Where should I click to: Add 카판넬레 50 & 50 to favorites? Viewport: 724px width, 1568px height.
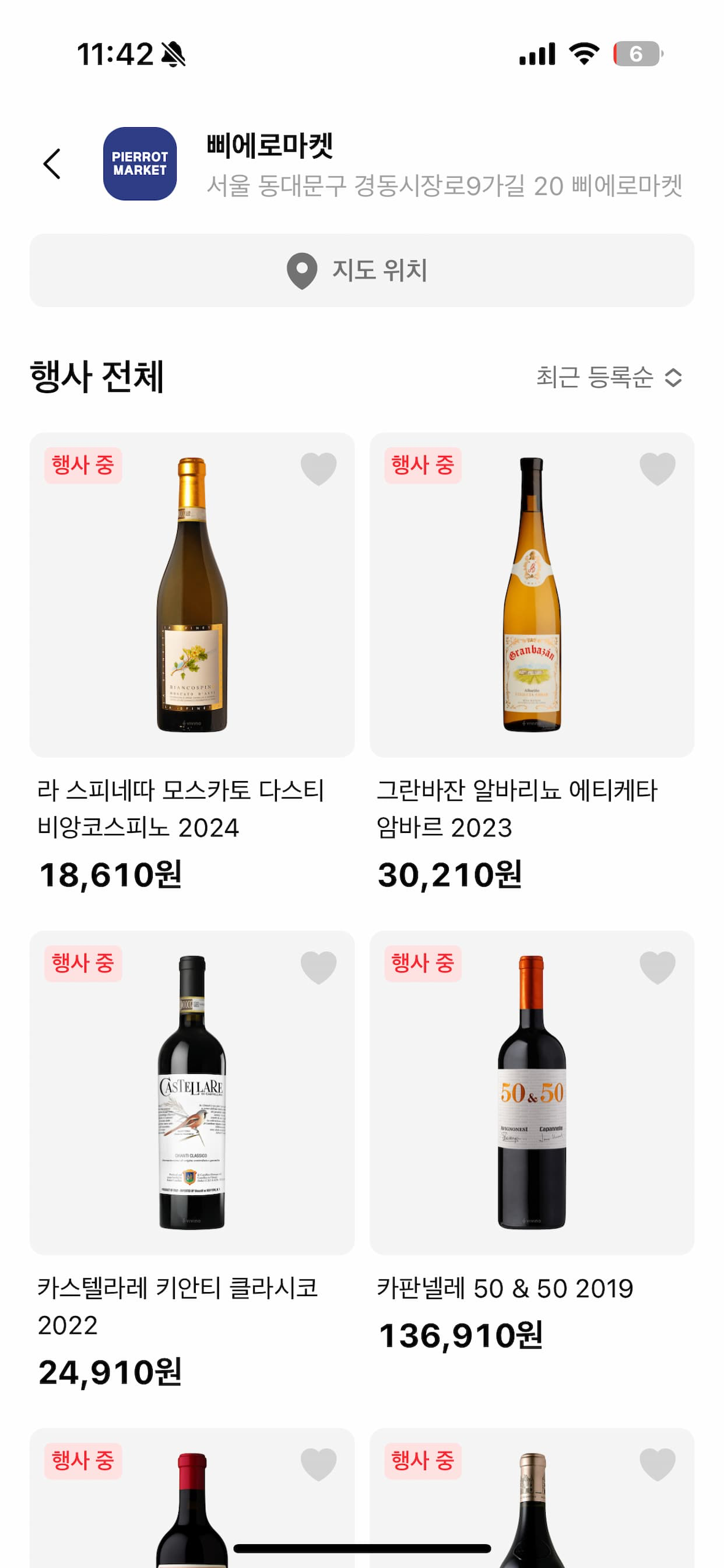click(658, 967)
